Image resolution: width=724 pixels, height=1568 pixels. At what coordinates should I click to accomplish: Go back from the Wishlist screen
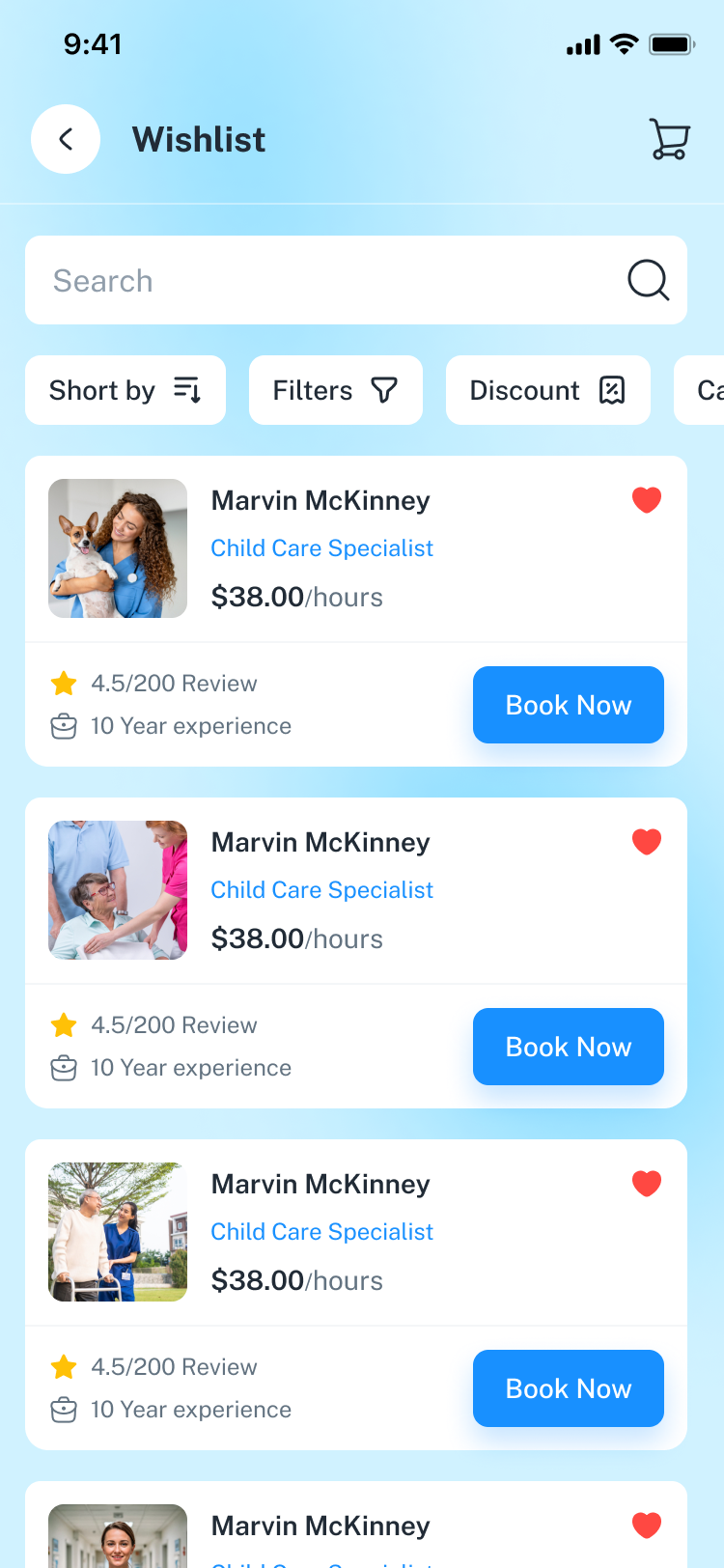66,139
